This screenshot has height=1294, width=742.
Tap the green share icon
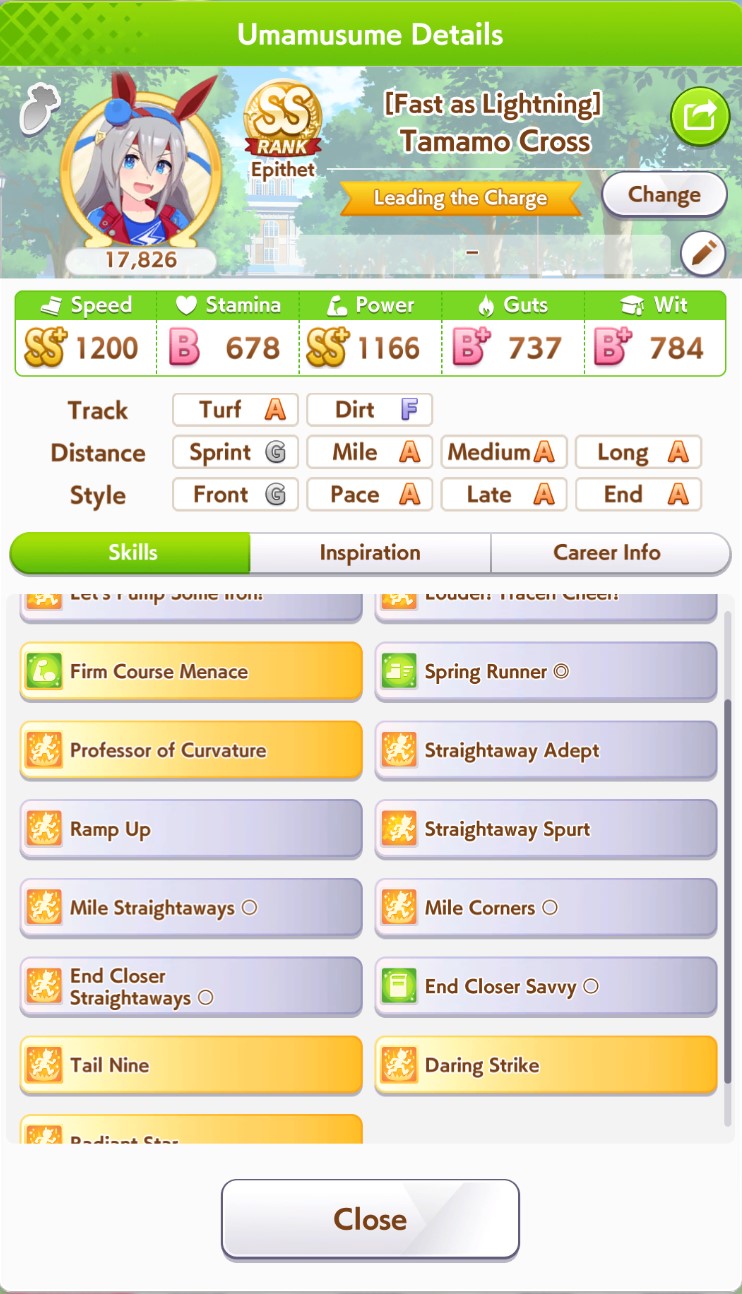tap(700, 117)
